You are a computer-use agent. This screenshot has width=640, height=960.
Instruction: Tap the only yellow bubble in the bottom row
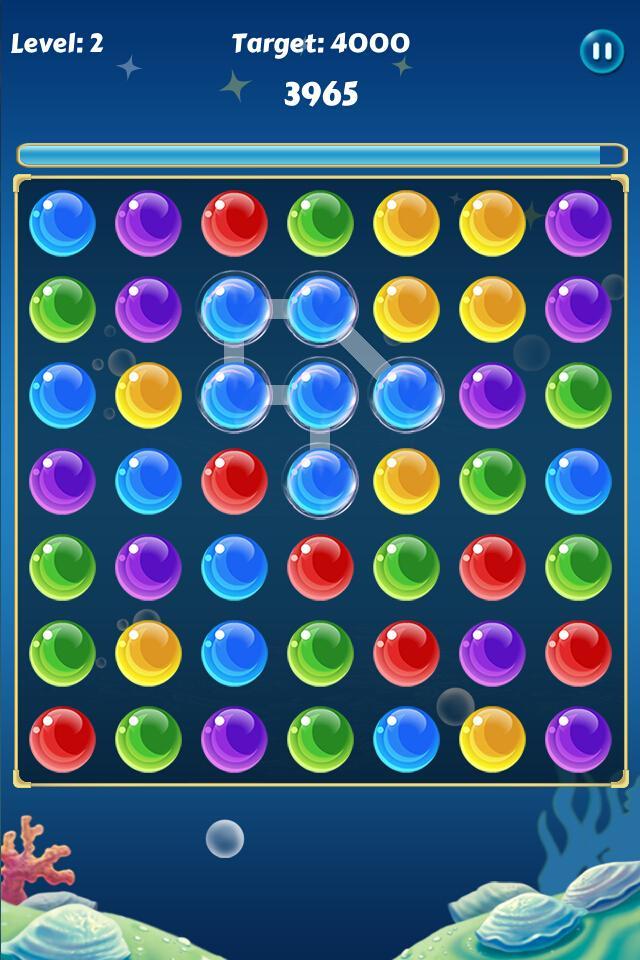(x=493, y=739)
